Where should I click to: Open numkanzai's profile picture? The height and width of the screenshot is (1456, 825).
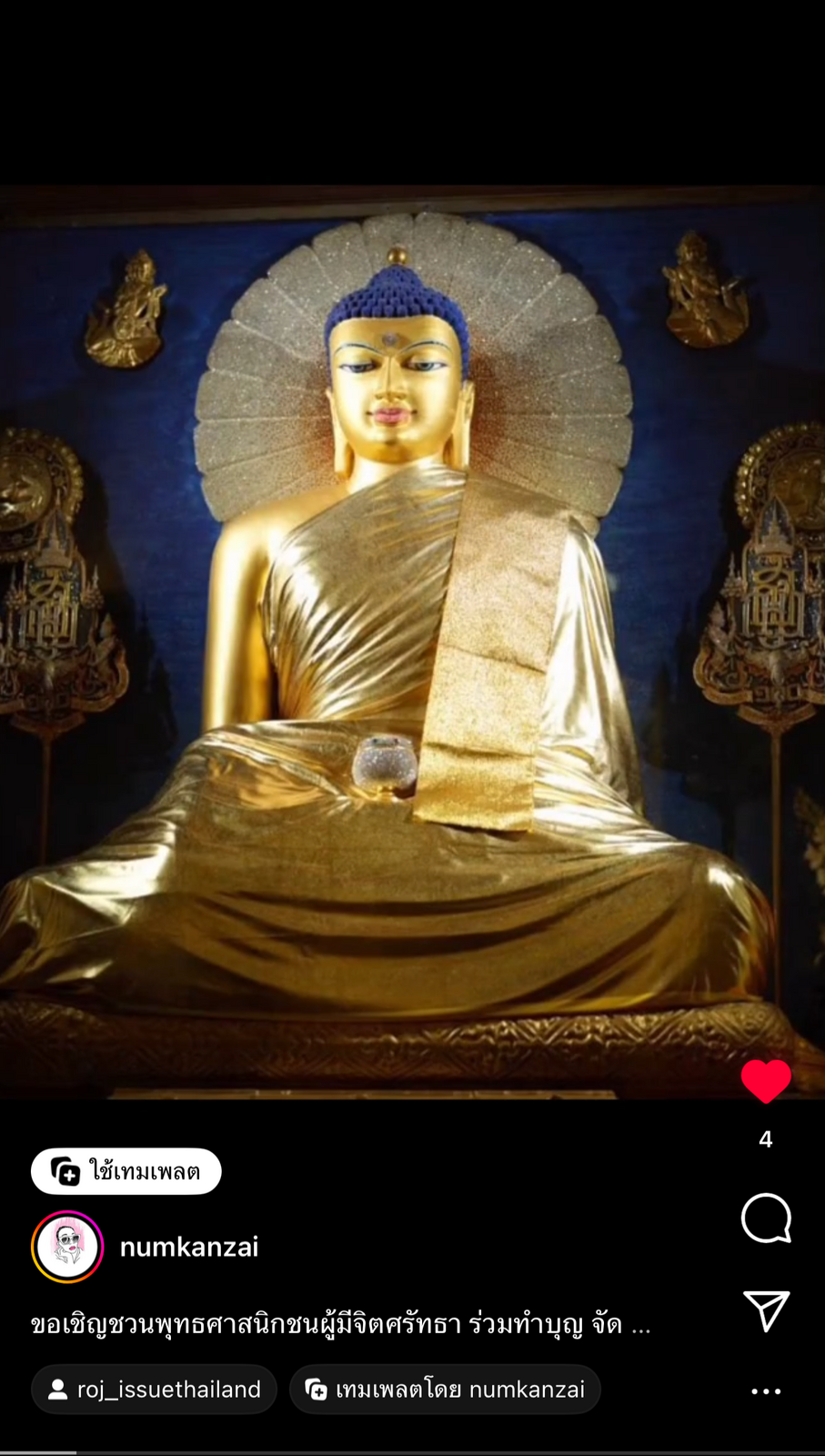(x=67, y=1247)
